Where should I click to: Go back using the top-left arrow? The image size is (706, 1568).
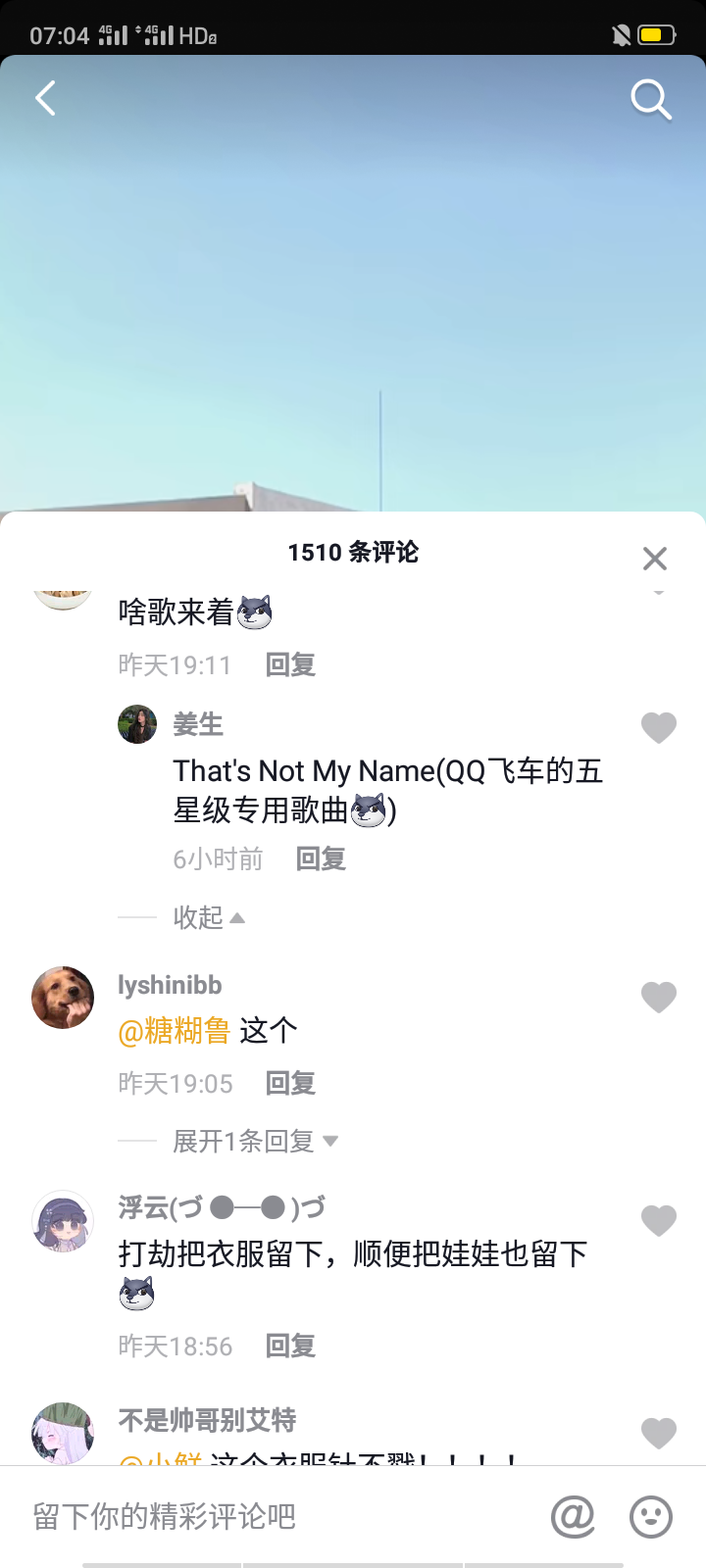click(x=45, y=98)
